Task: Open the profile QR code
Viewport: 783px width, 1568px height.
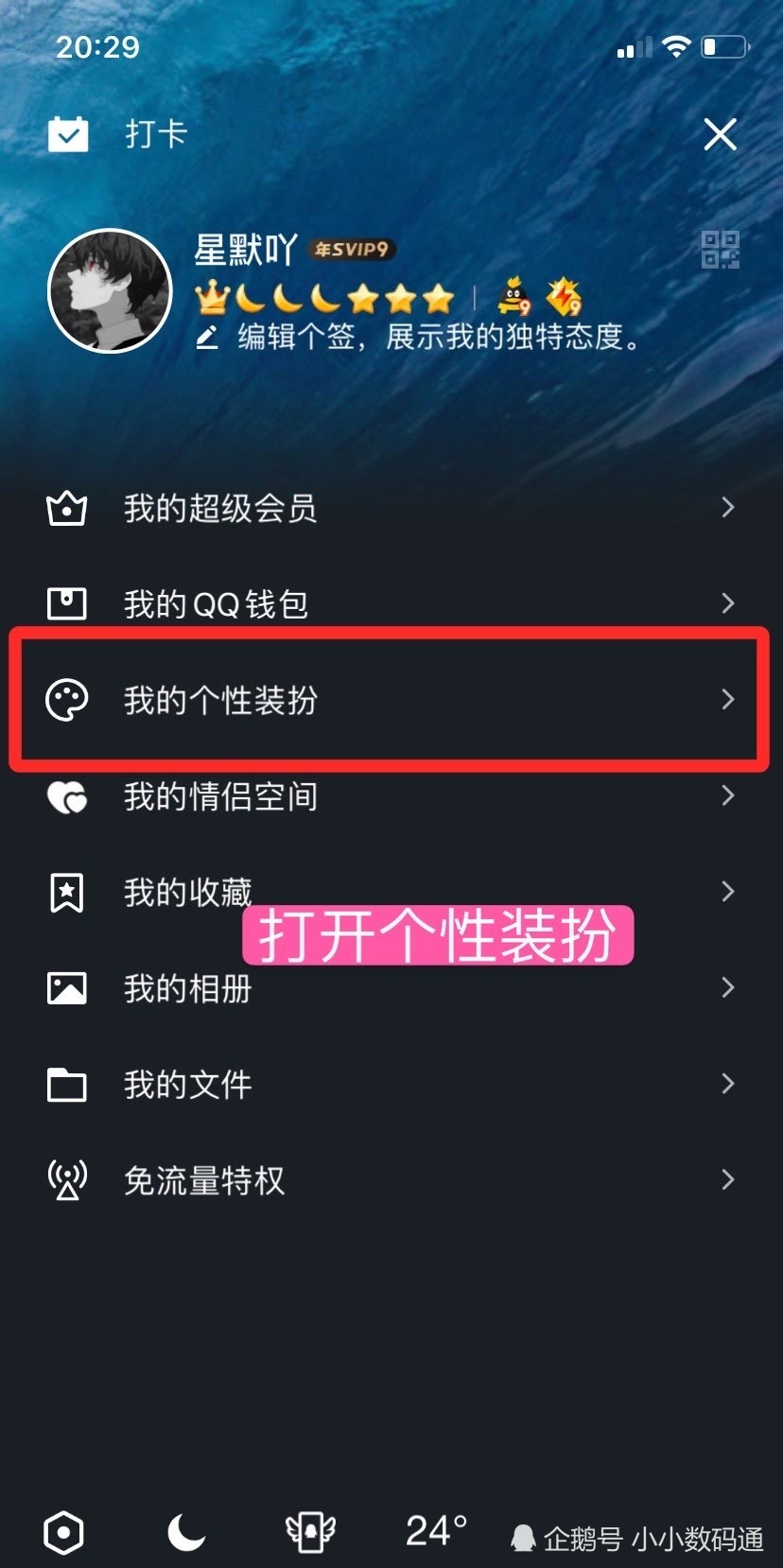Action: point(720,250)
